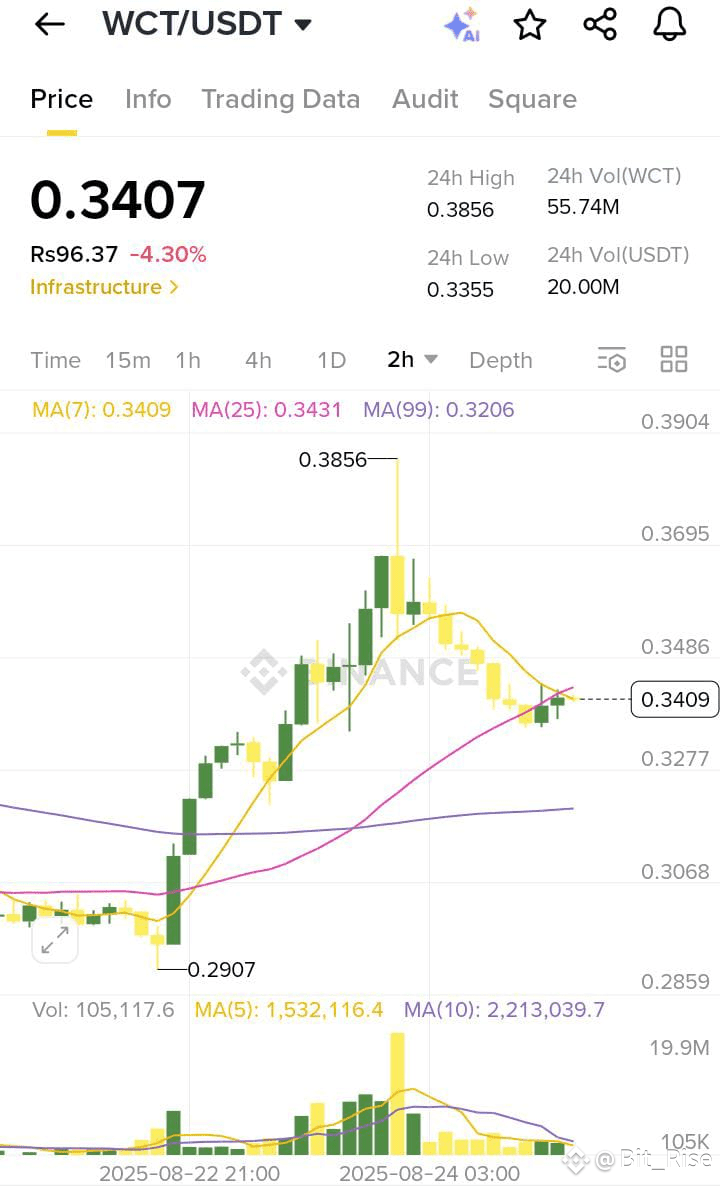Open the Infrastructure category link

coord(104,287)
